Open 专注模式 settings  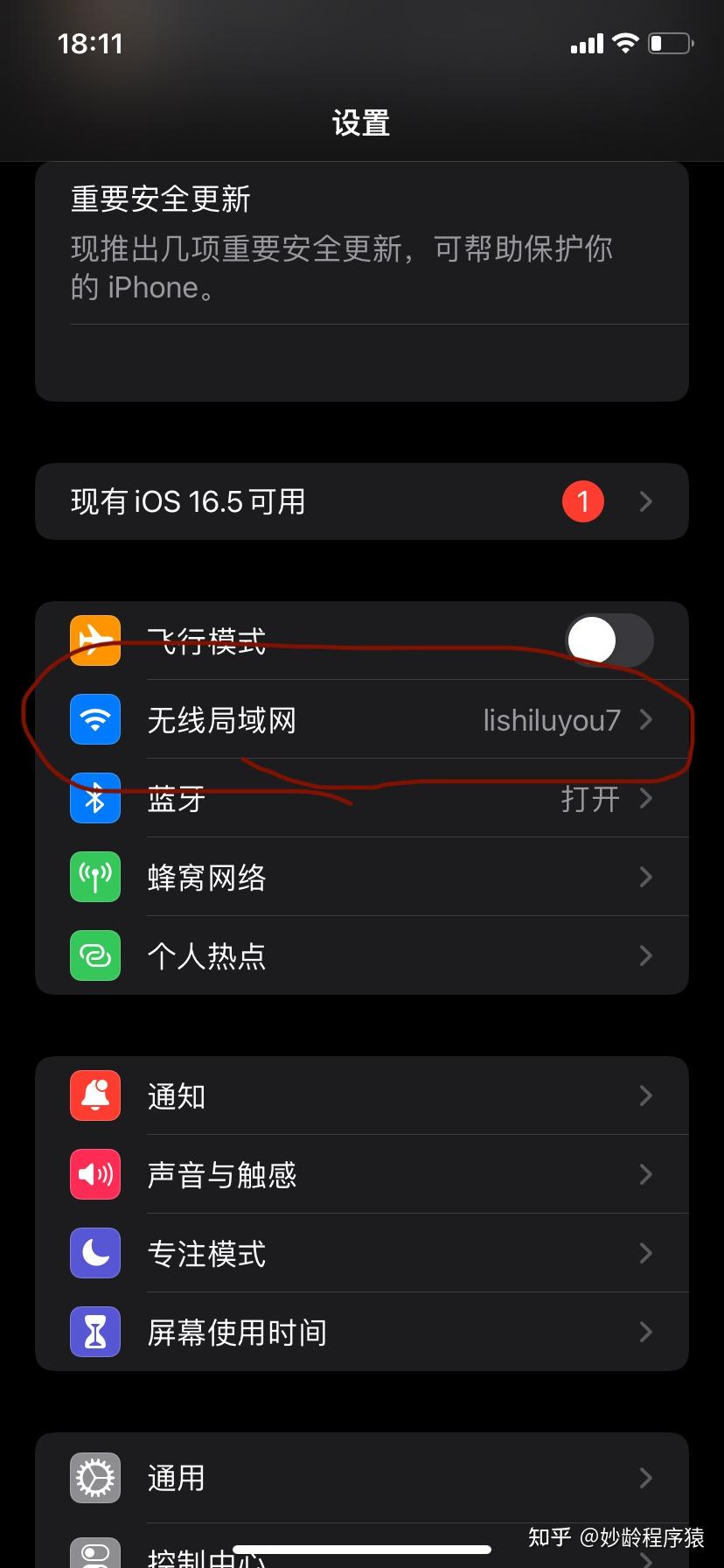click(362, 1253)
